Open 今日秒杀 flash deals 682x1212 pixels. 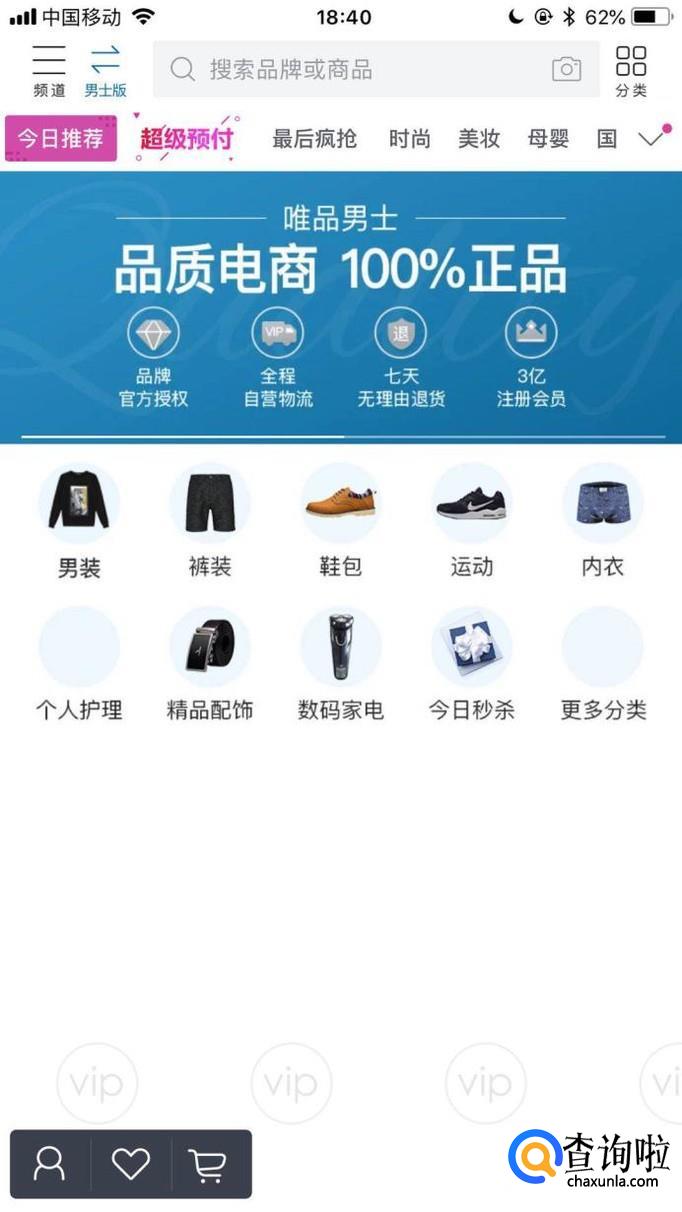pos(472,664)
